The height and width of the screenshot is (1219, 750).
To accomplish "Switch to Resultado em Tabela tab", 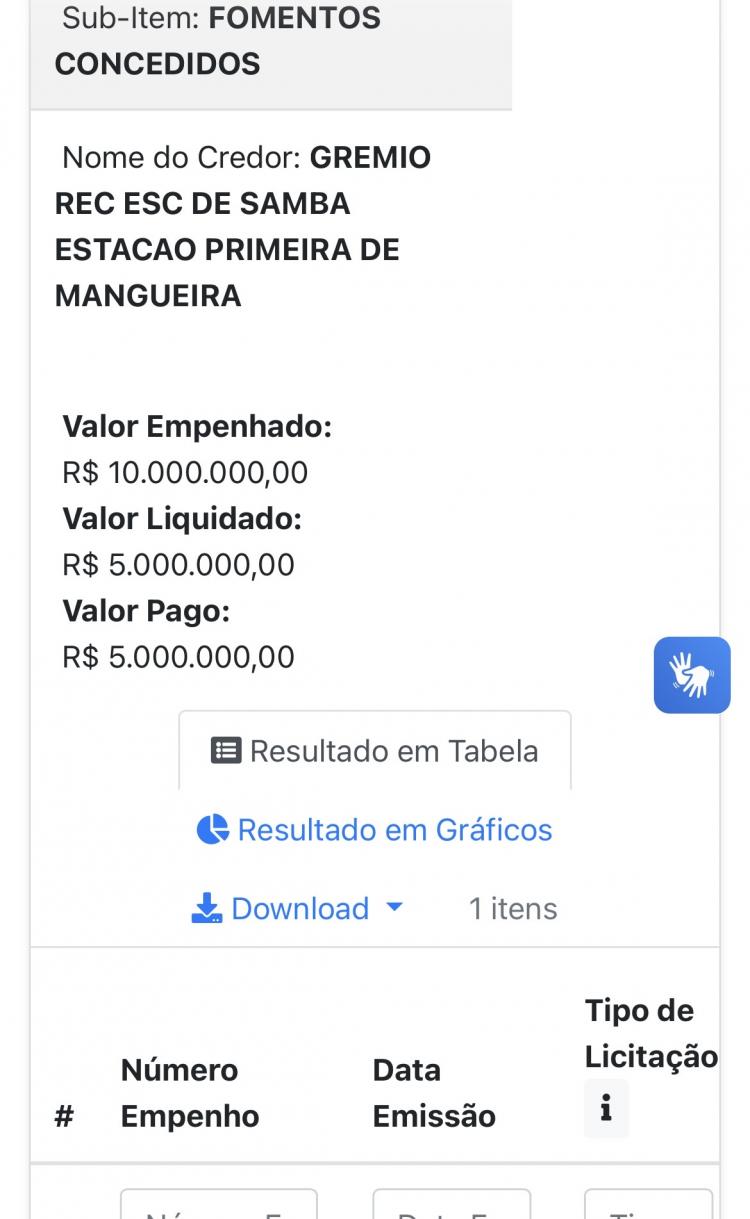I will click(x=375, y=751).
